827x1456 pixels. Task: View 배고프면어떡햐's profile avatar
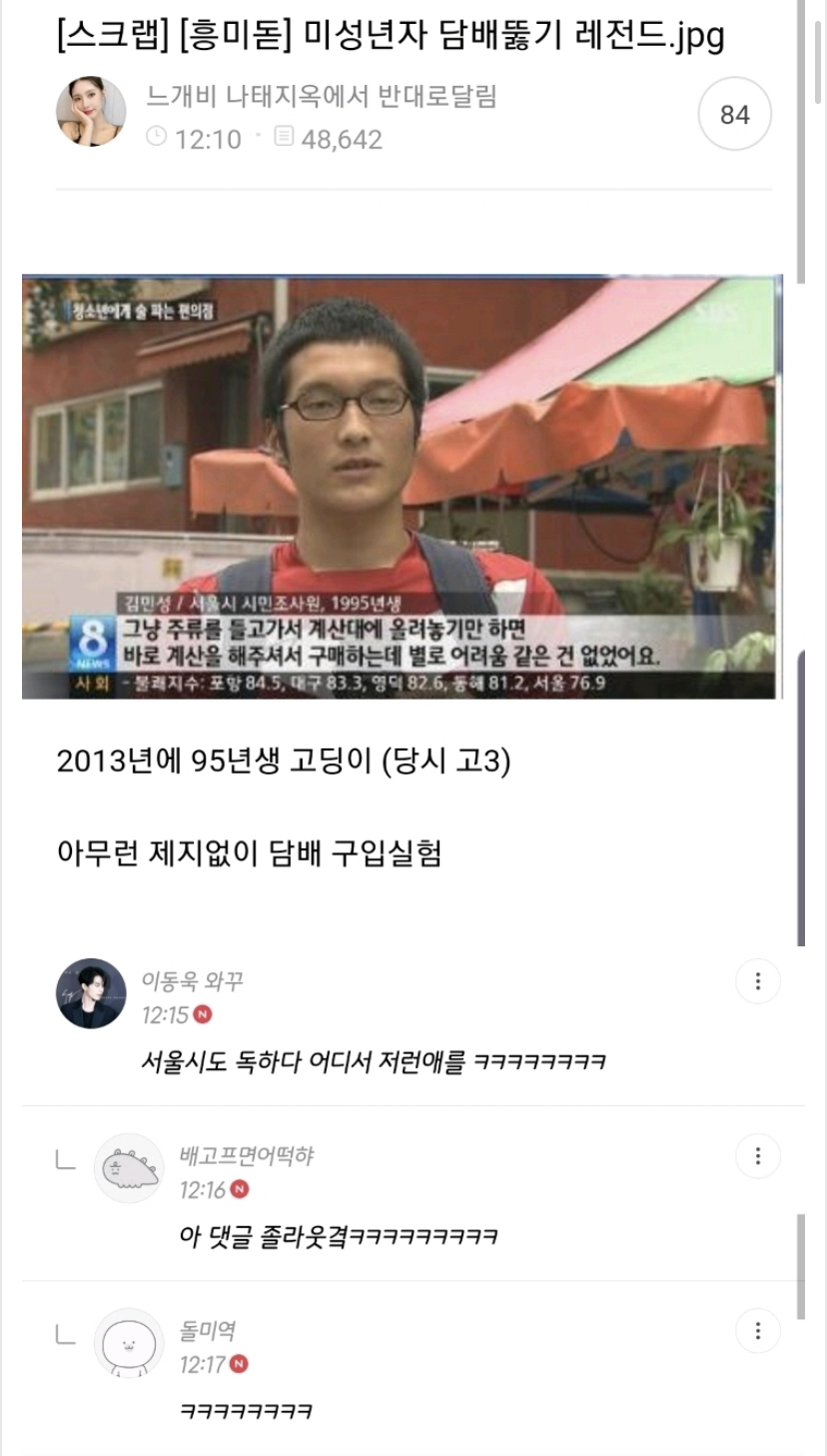coord(128,1168)
